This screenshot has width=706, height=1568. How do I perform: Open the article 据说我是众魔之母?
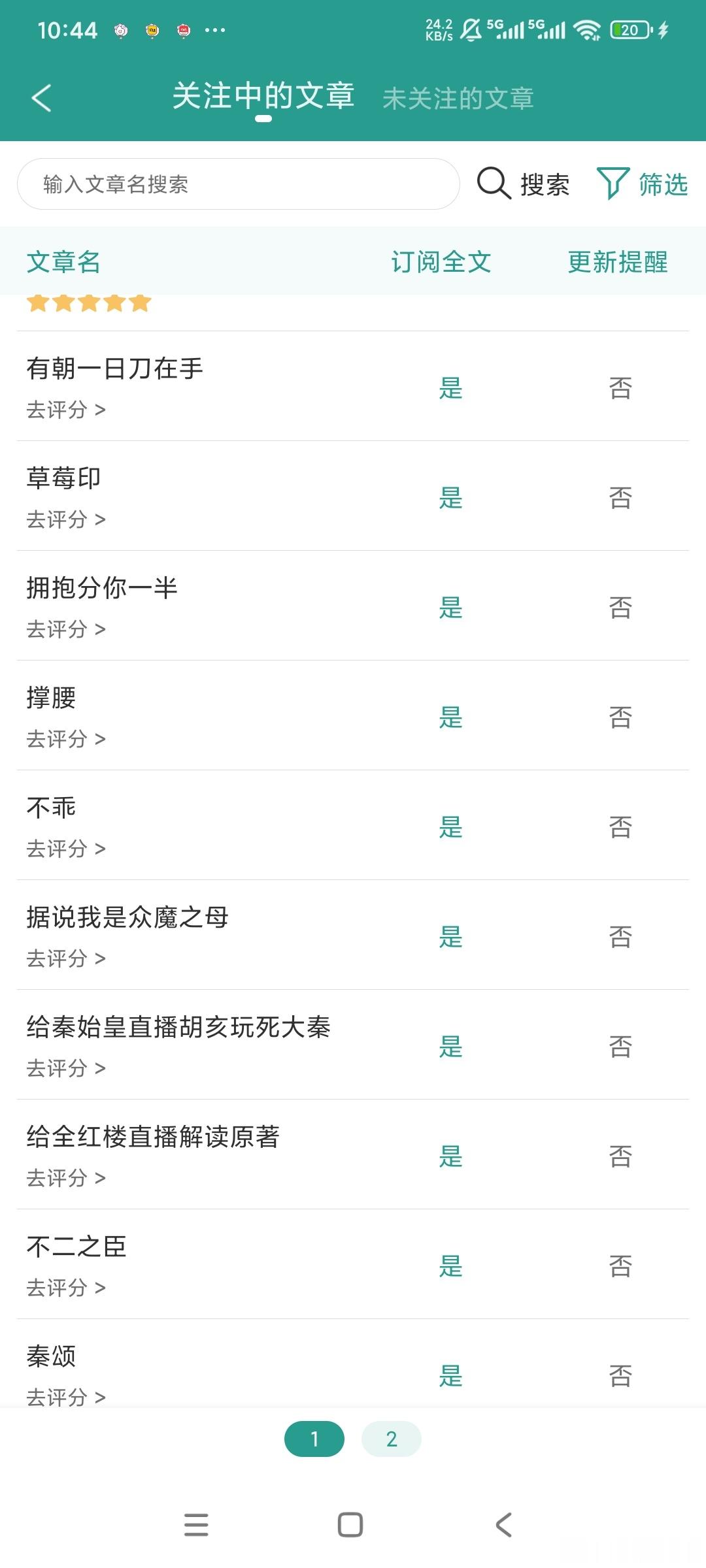127,917
